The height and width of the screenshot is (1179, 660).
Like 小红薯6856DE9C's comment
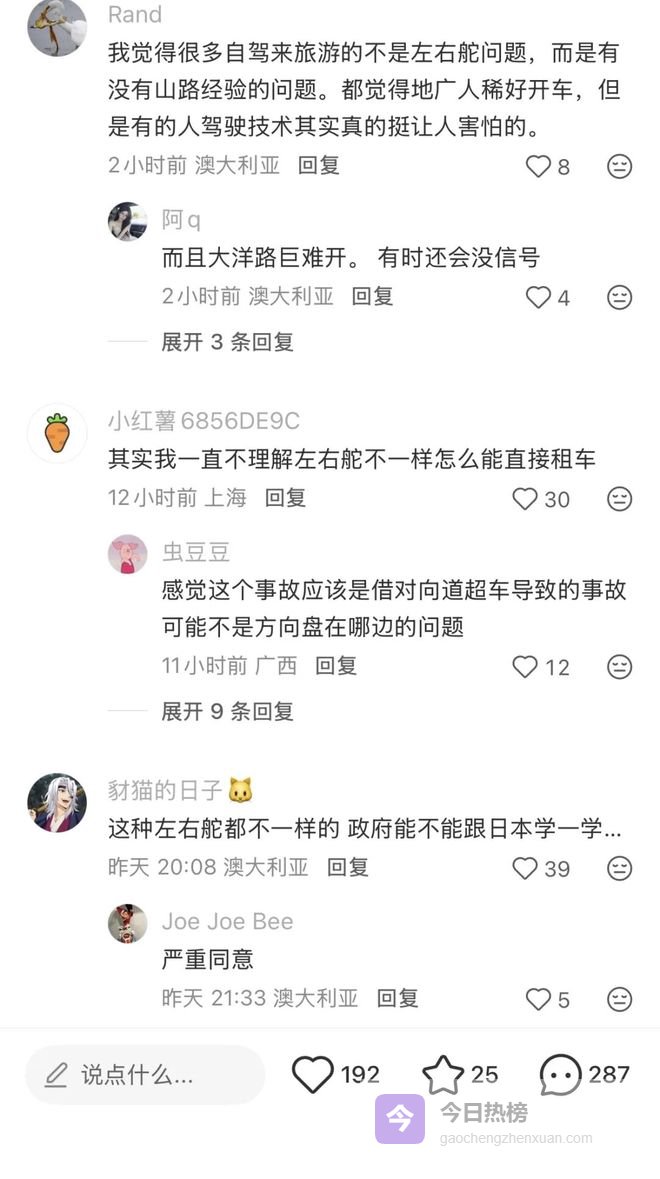(x=525, y=498)
